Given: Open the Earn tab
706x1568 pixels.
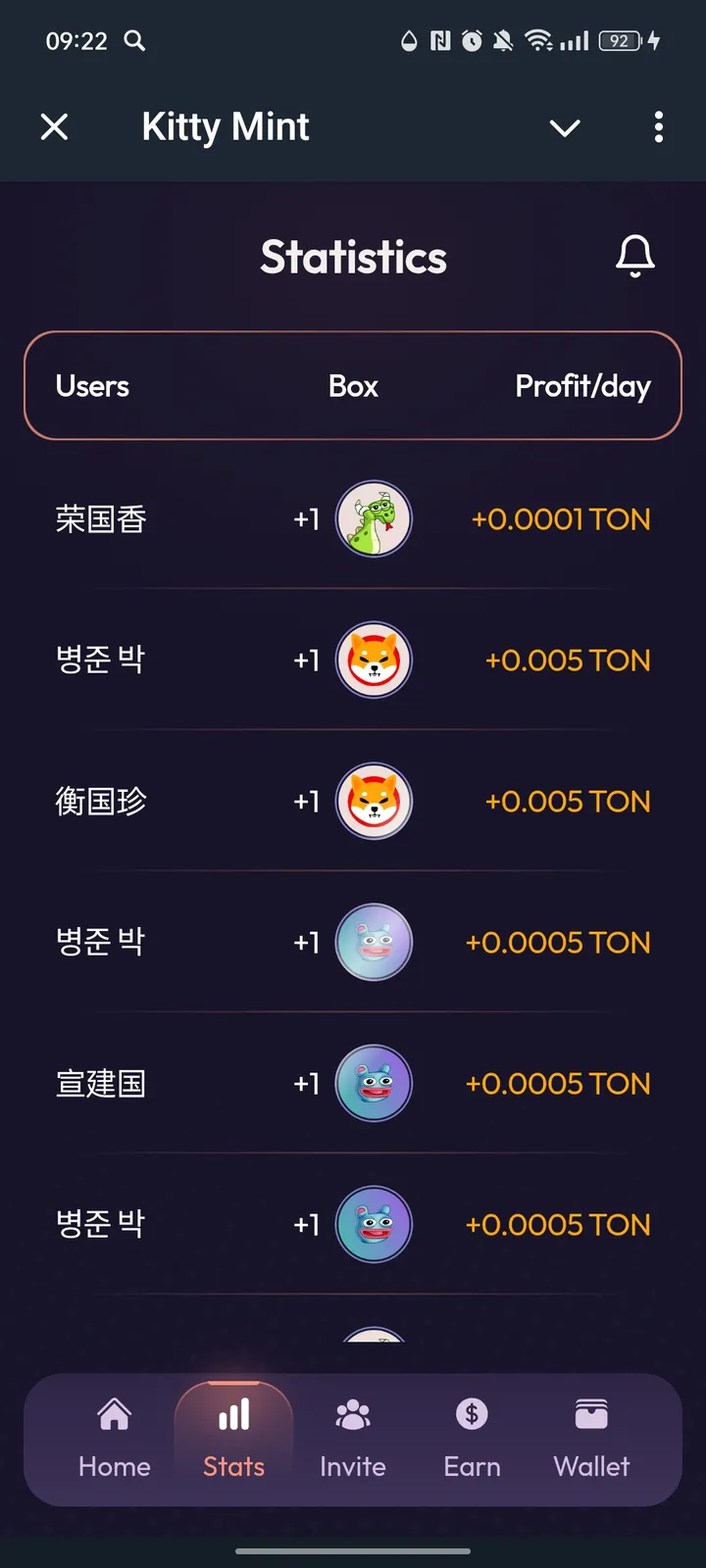Looking at the screenshot, I should [472, 1438].
